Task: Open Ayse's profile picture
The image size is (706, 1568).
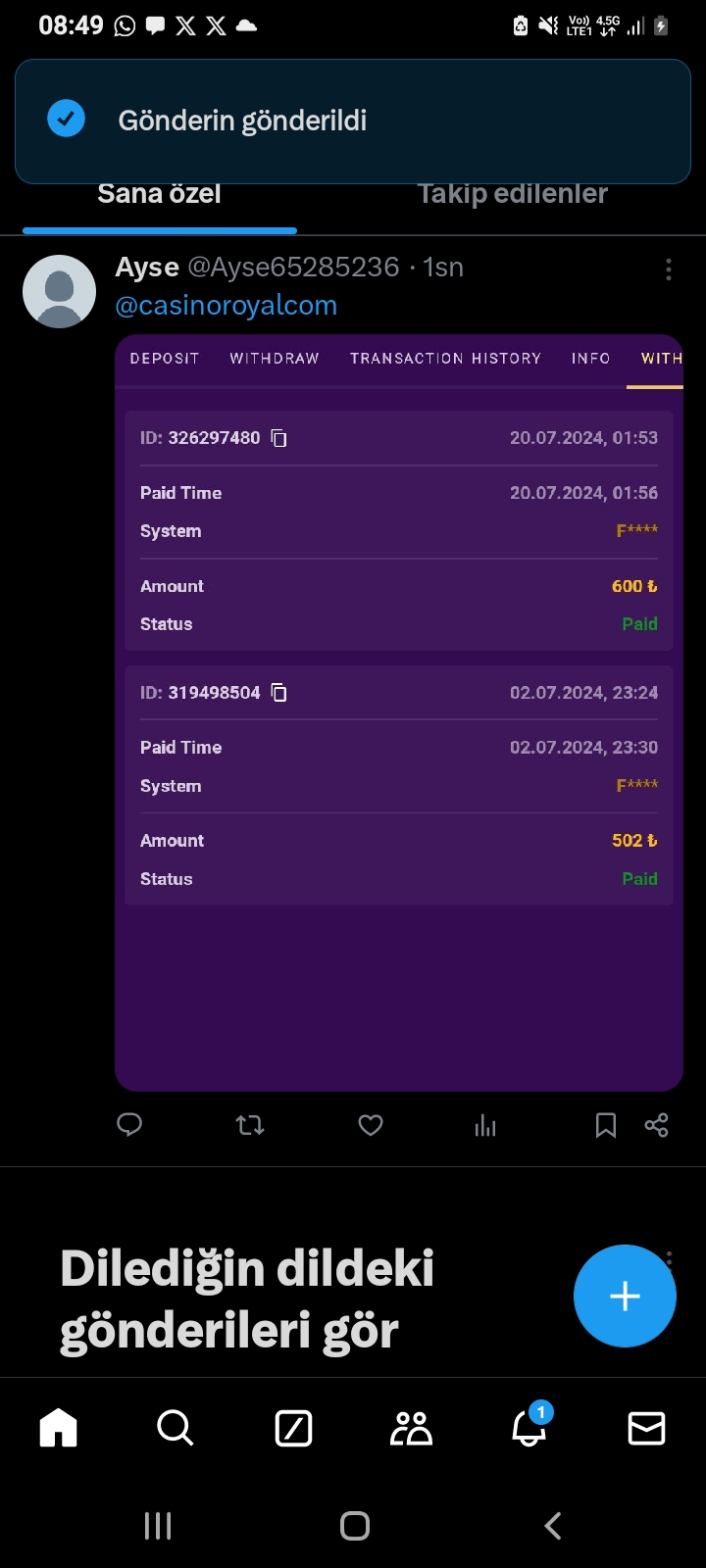Action: (59, 291)
